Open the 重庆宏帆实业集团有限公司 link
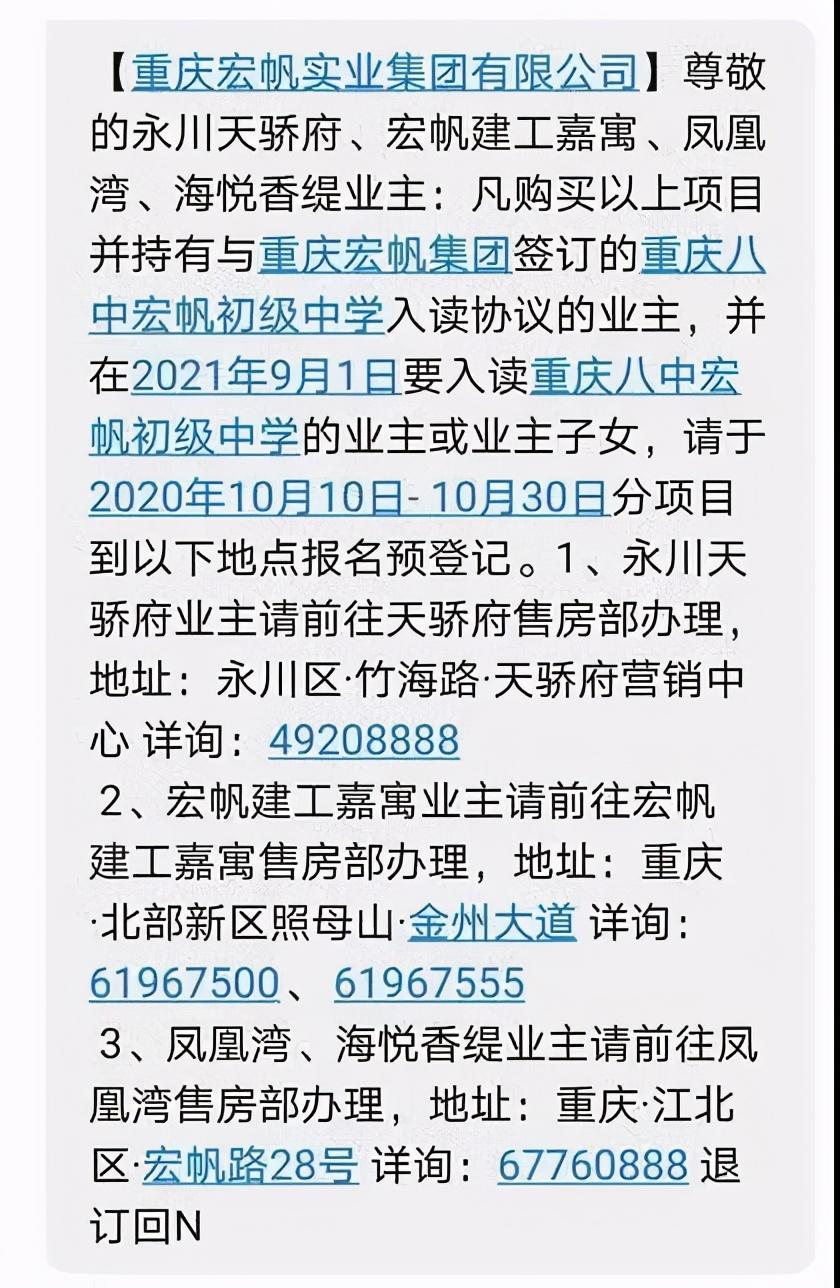 point(385,72)
